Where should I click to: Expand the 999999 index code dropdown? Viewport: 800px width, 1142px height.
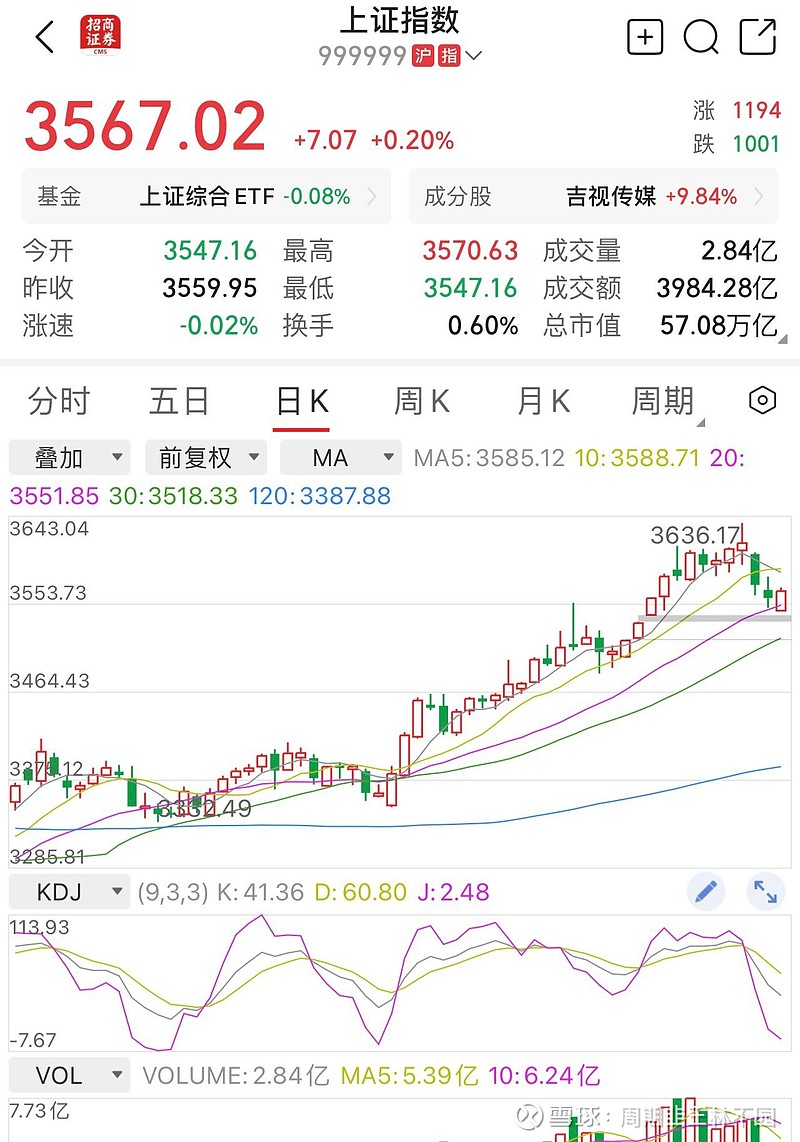coord(473,56)
